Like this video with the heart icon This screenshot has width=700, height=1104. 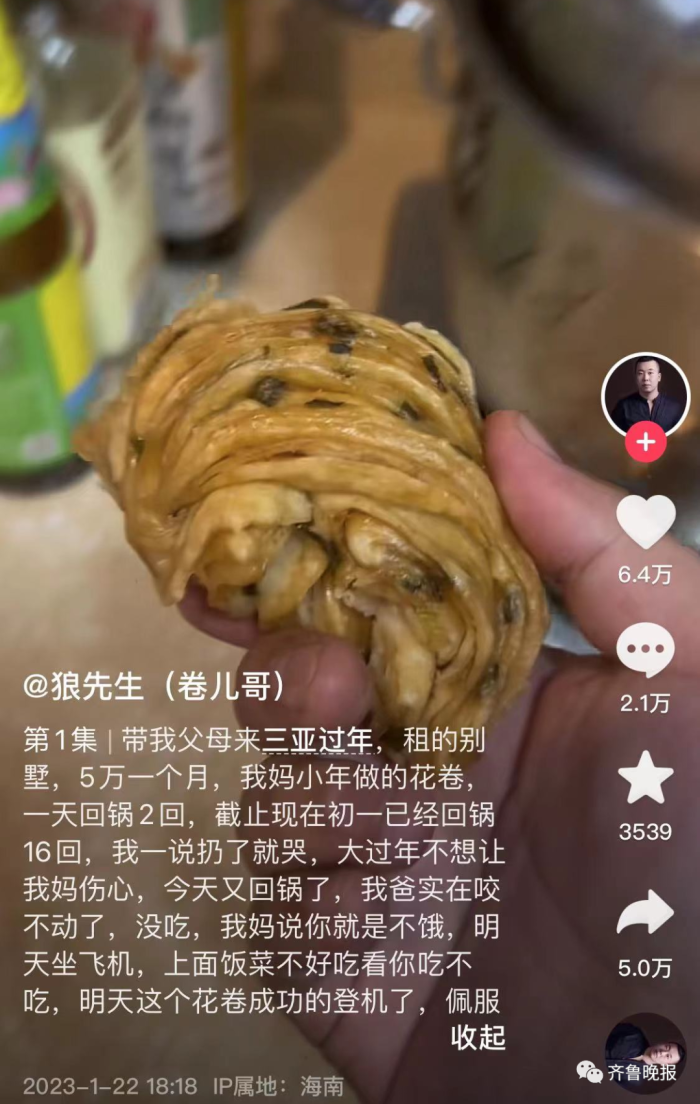(x=645, y=522)
